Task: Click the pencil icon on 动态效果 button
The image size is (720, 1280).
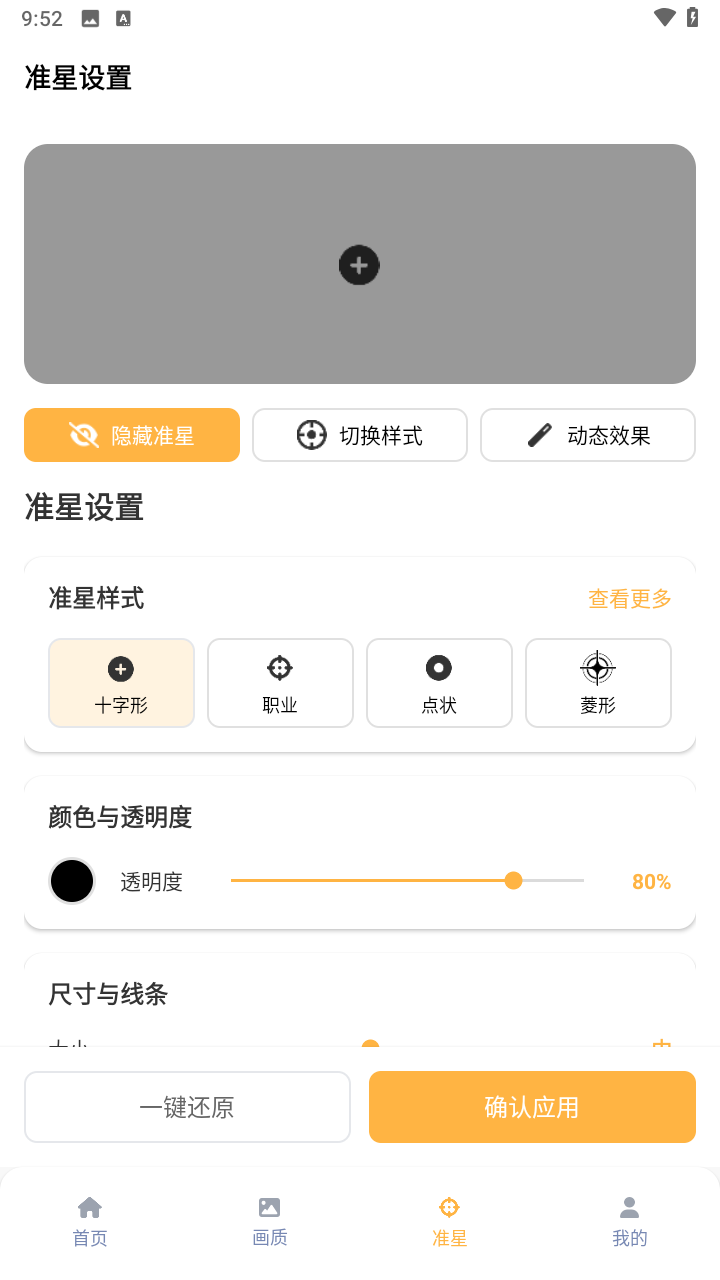Action: (x=540, y=434)
